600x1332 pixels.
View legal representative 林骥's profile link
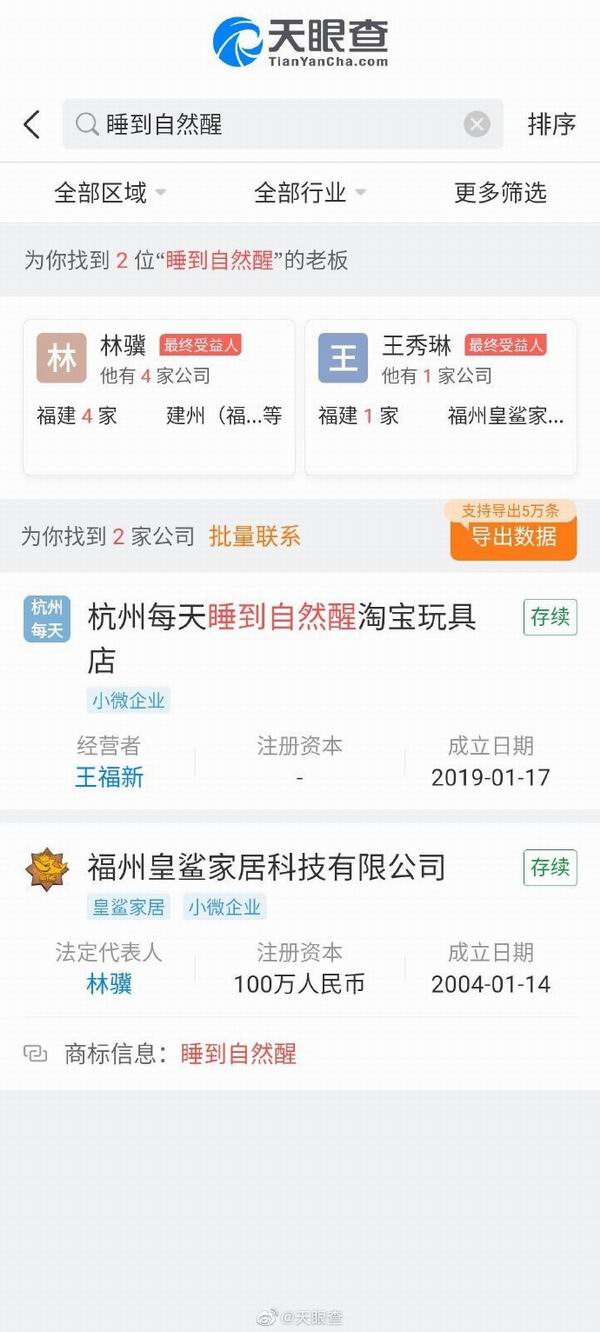click(x=109, y=984)
